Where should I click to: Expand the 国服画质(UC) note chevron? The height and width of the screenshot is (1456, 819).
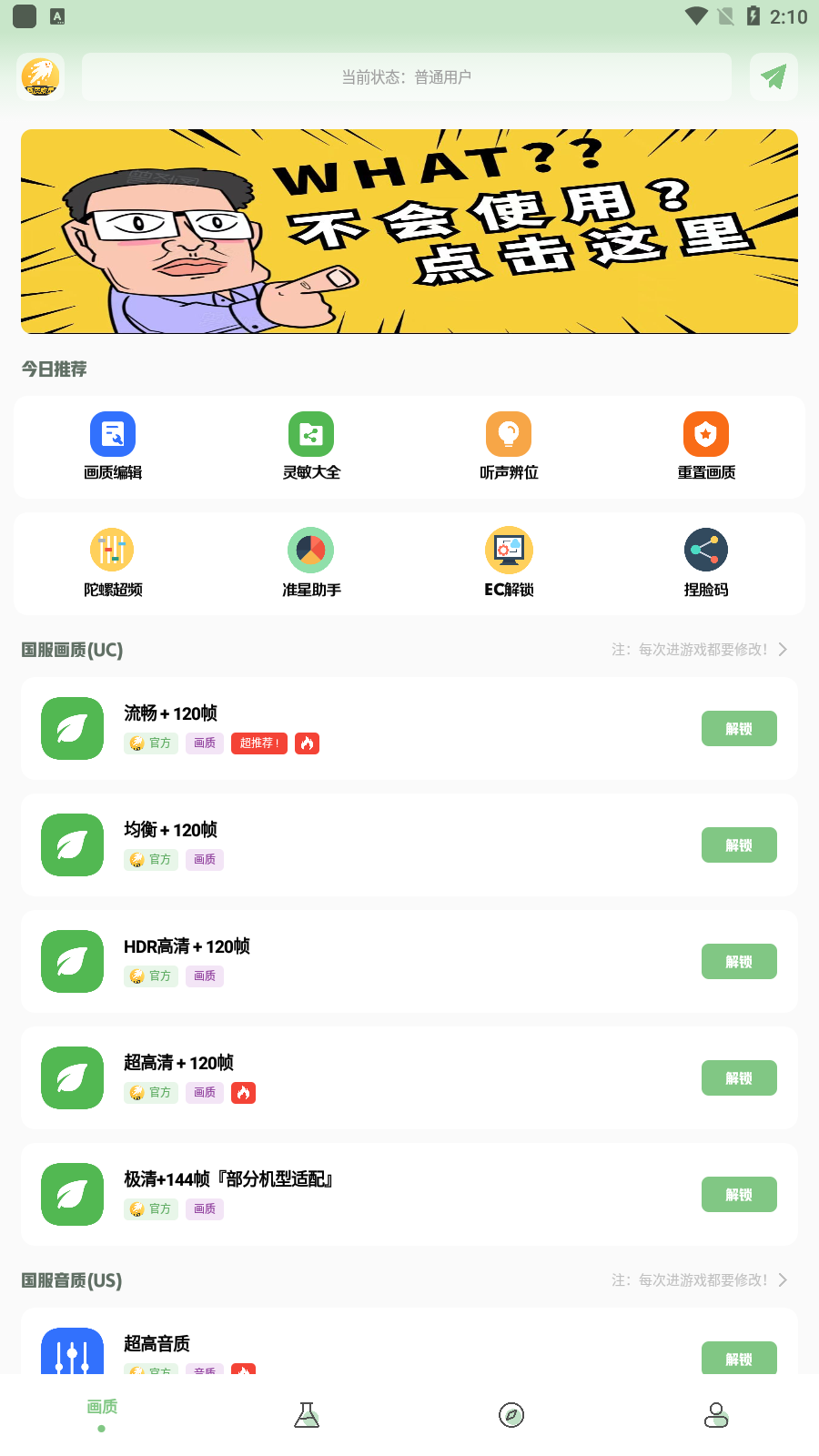784,650
